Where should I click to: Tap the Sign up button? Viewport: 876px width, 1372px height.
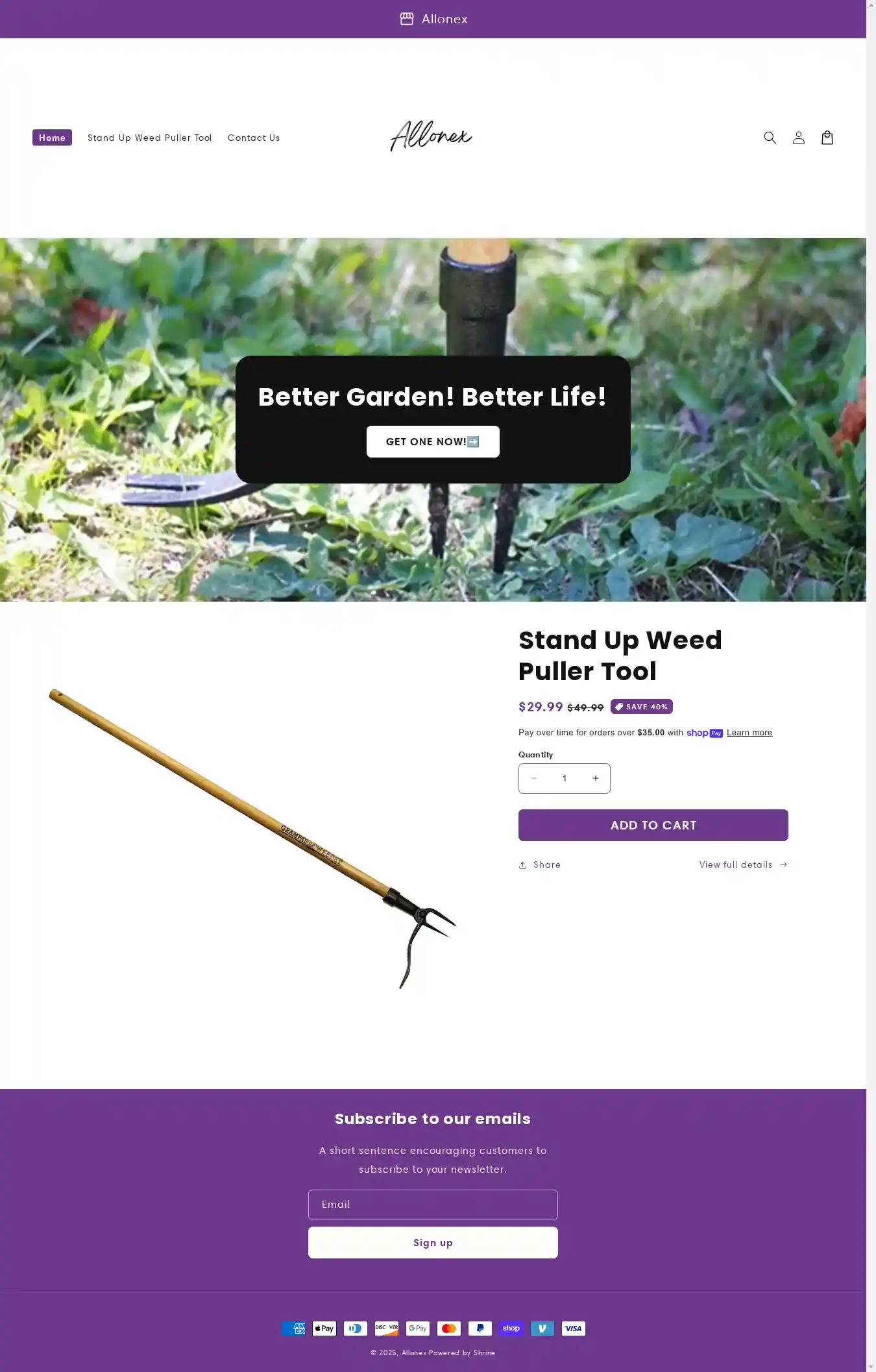[433, 1242]
